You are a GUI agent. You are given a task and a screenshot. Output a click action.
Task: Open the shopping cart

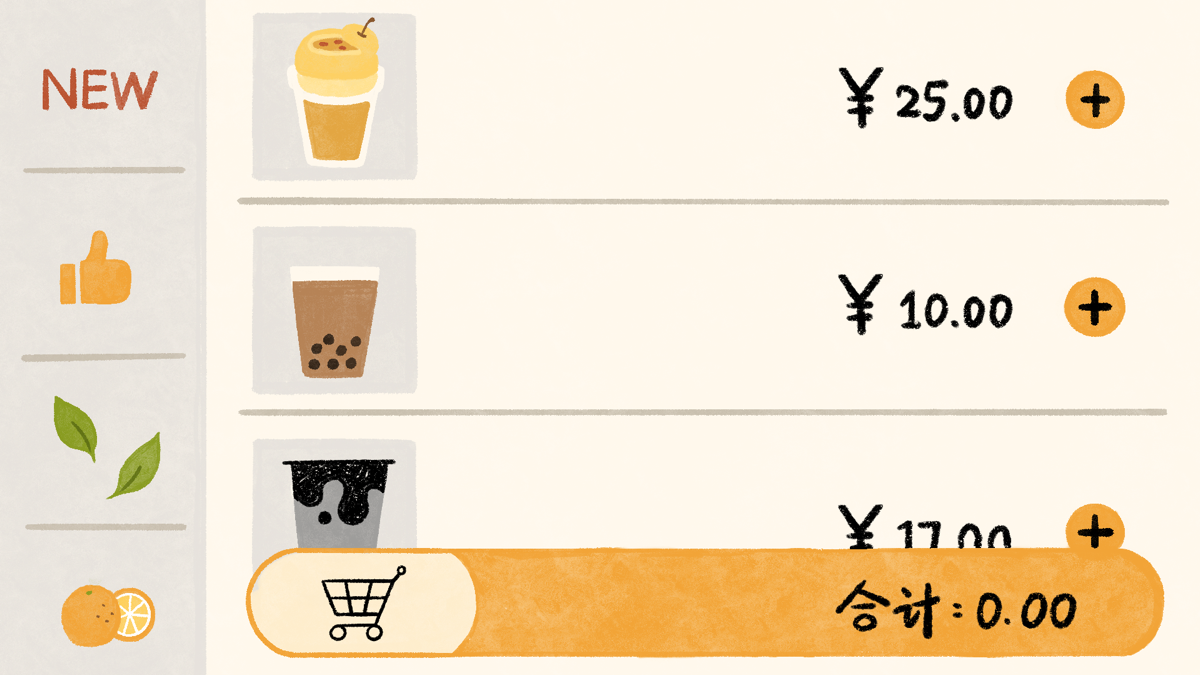pos(363,603)
